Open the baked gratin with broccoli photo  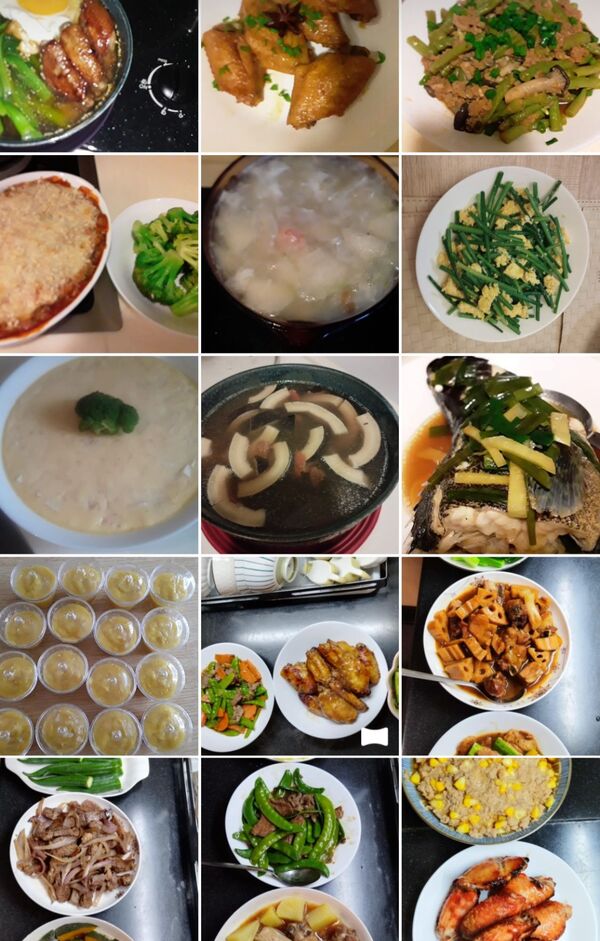(x=98, y=254)
